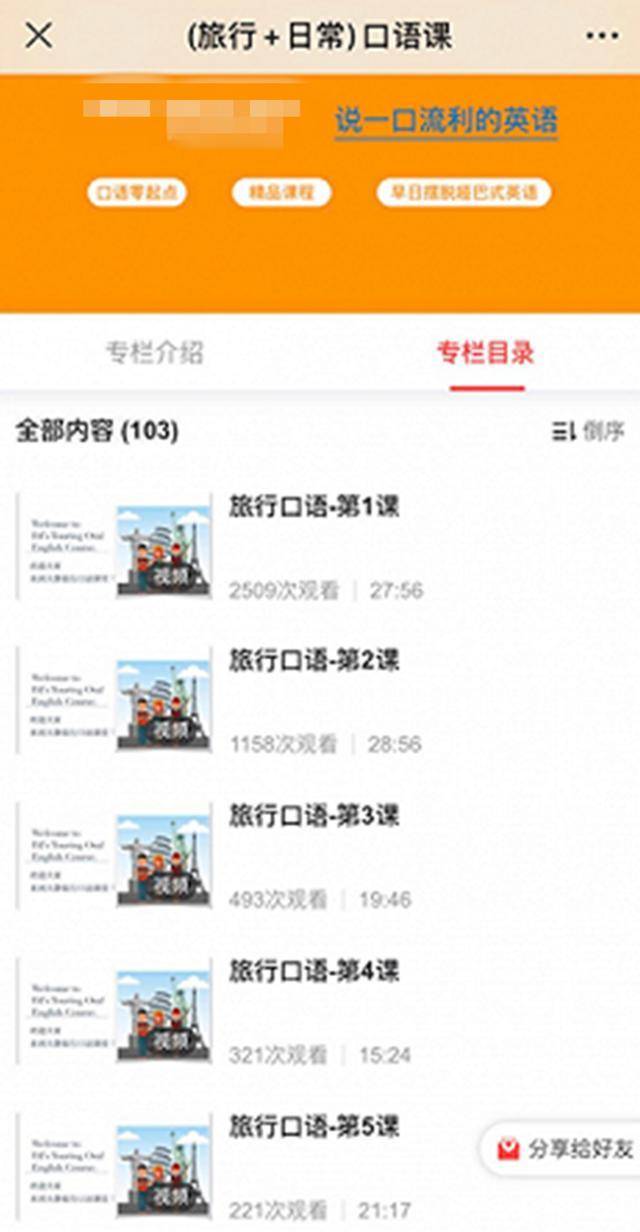Open 旅行口语-第3课 lesson
The height and width of the screenshot is (1232, 640).
click(x=314, y=816)
